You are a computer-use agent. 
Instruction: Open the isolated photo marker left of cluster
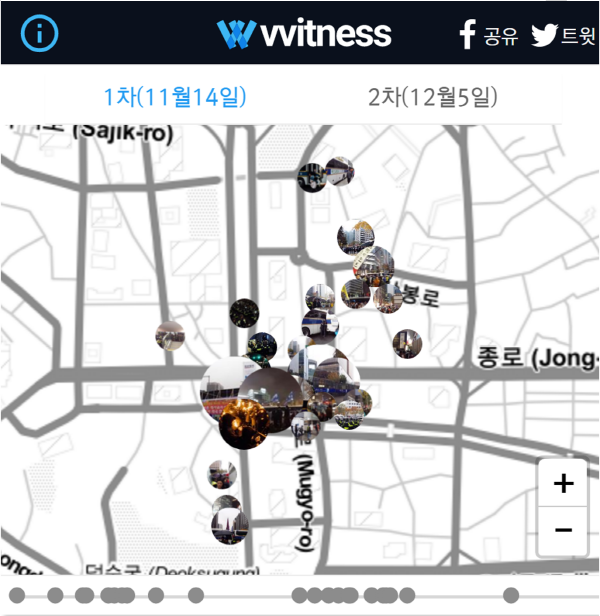(x=170, y=335)
